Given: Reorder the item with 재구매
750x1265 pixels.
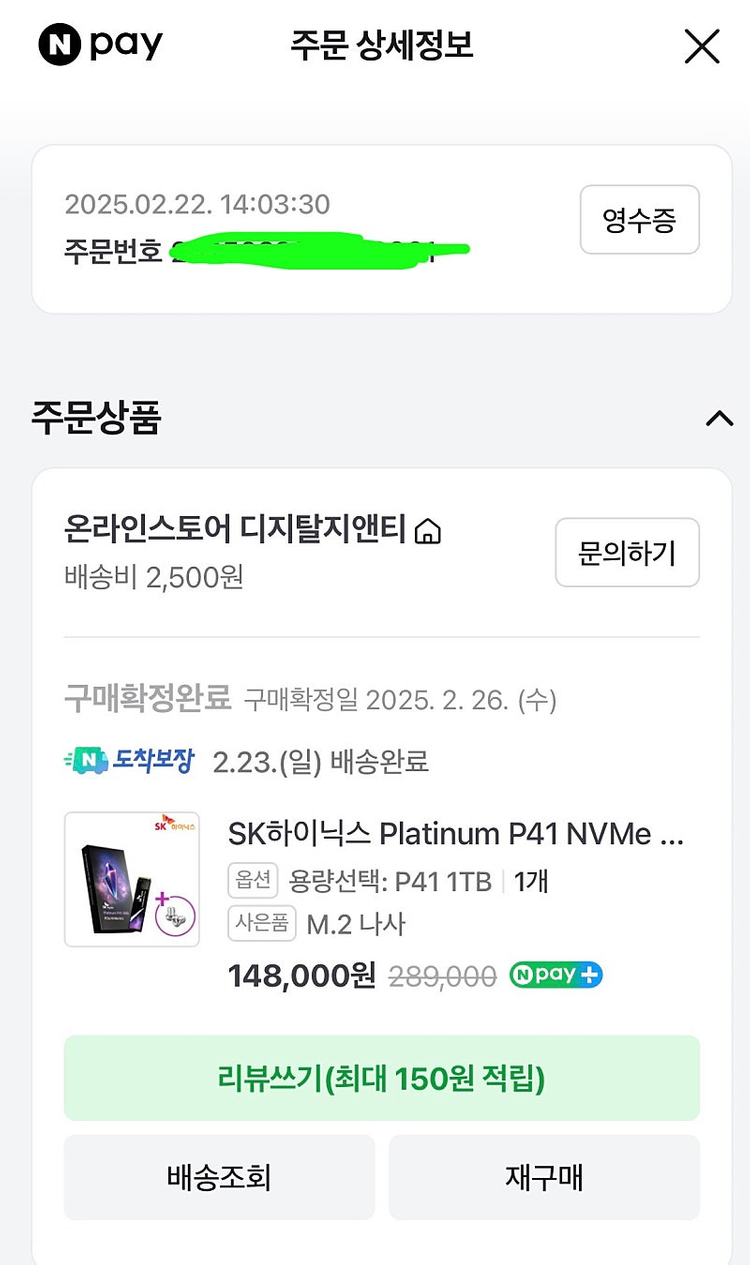Looking at the screenshot, I should 544,1177.
